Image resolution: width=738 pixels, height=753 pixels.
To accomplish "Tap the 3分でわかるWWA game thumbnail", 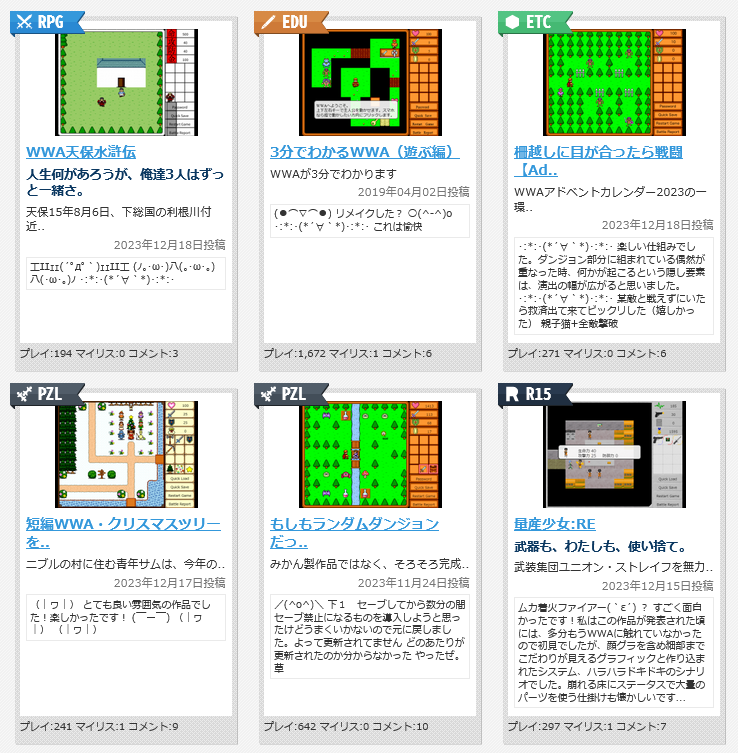I will click(x=370, y=82).
